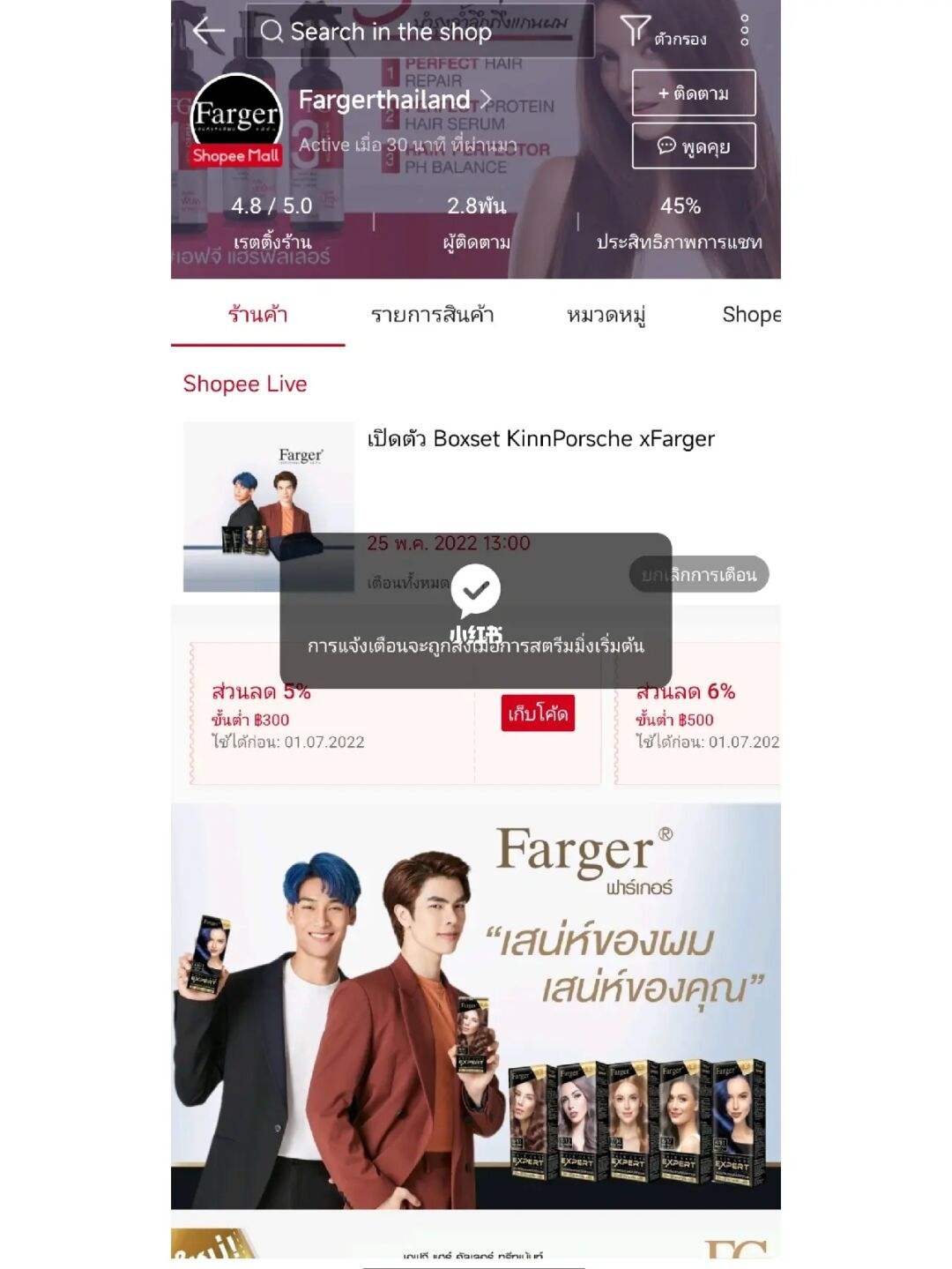Open the three-dot overflow menu
Viewport: 952px width, 1269px height.
pyautogui.click(x=745, y=31)
